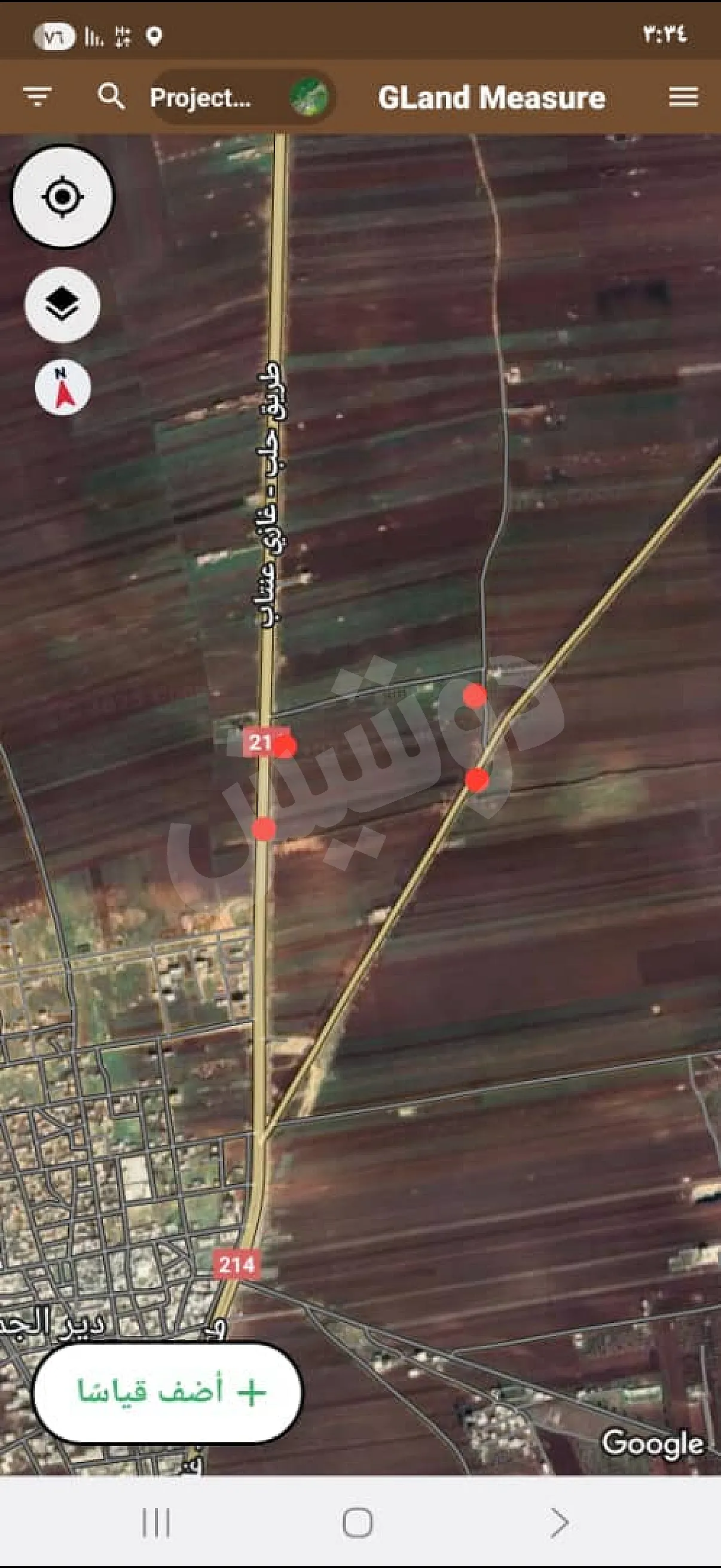Open the map layers button
This screenshot has width=721, height=1568.
(63, 304)
